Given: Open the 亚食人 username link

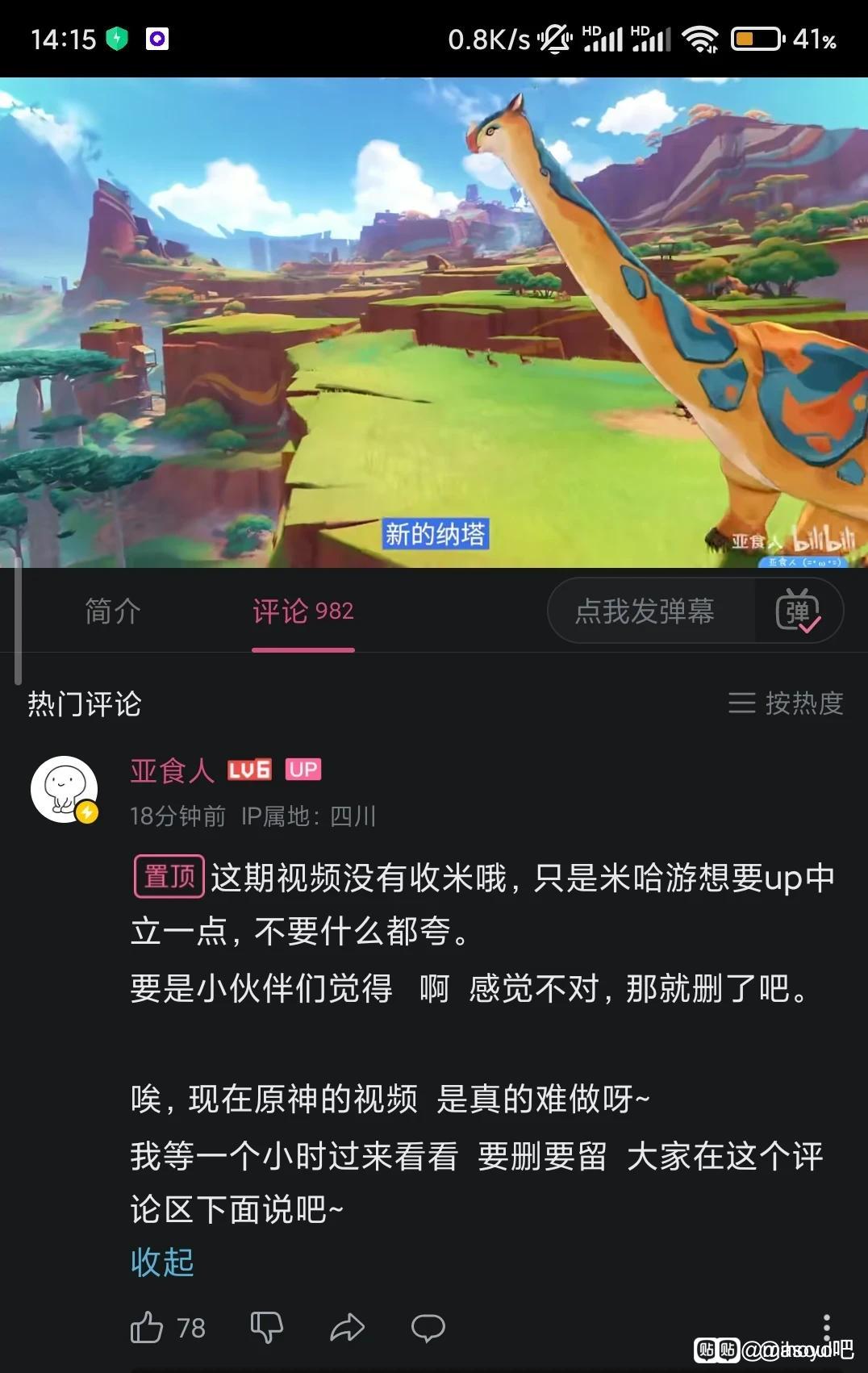Looking at the screenshot, I should pos(172,770).
